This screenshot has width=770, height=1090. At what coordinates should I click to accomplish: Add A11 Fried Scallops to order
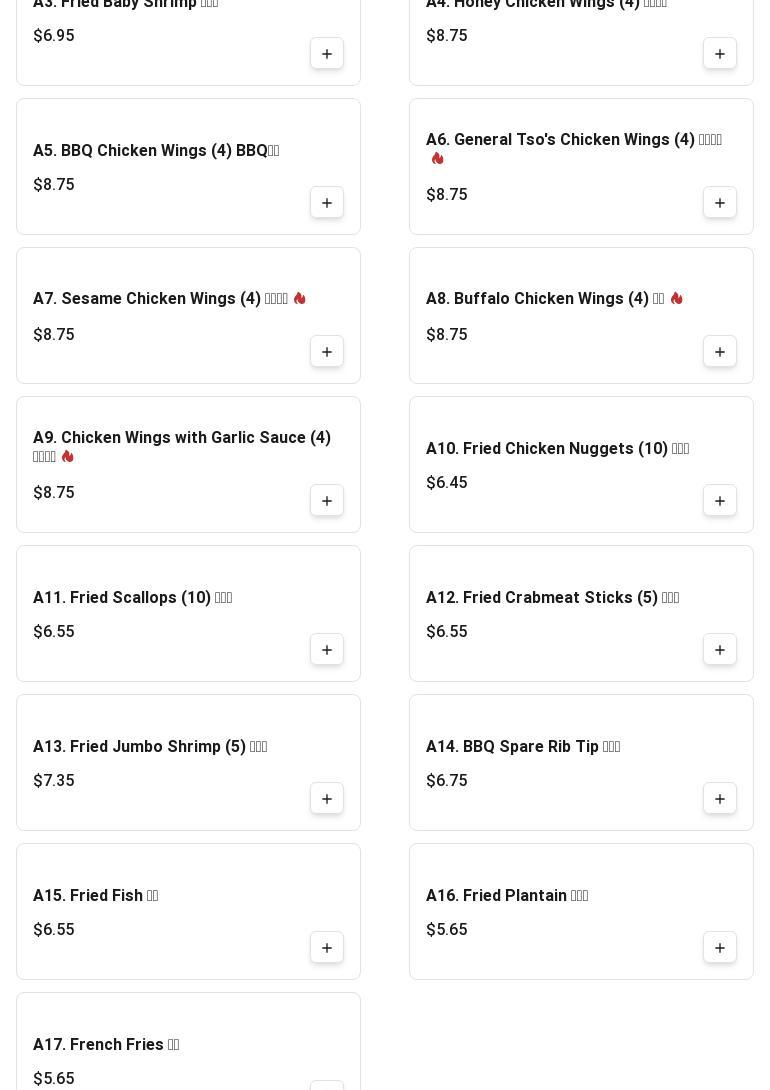[x=327, y=650]
